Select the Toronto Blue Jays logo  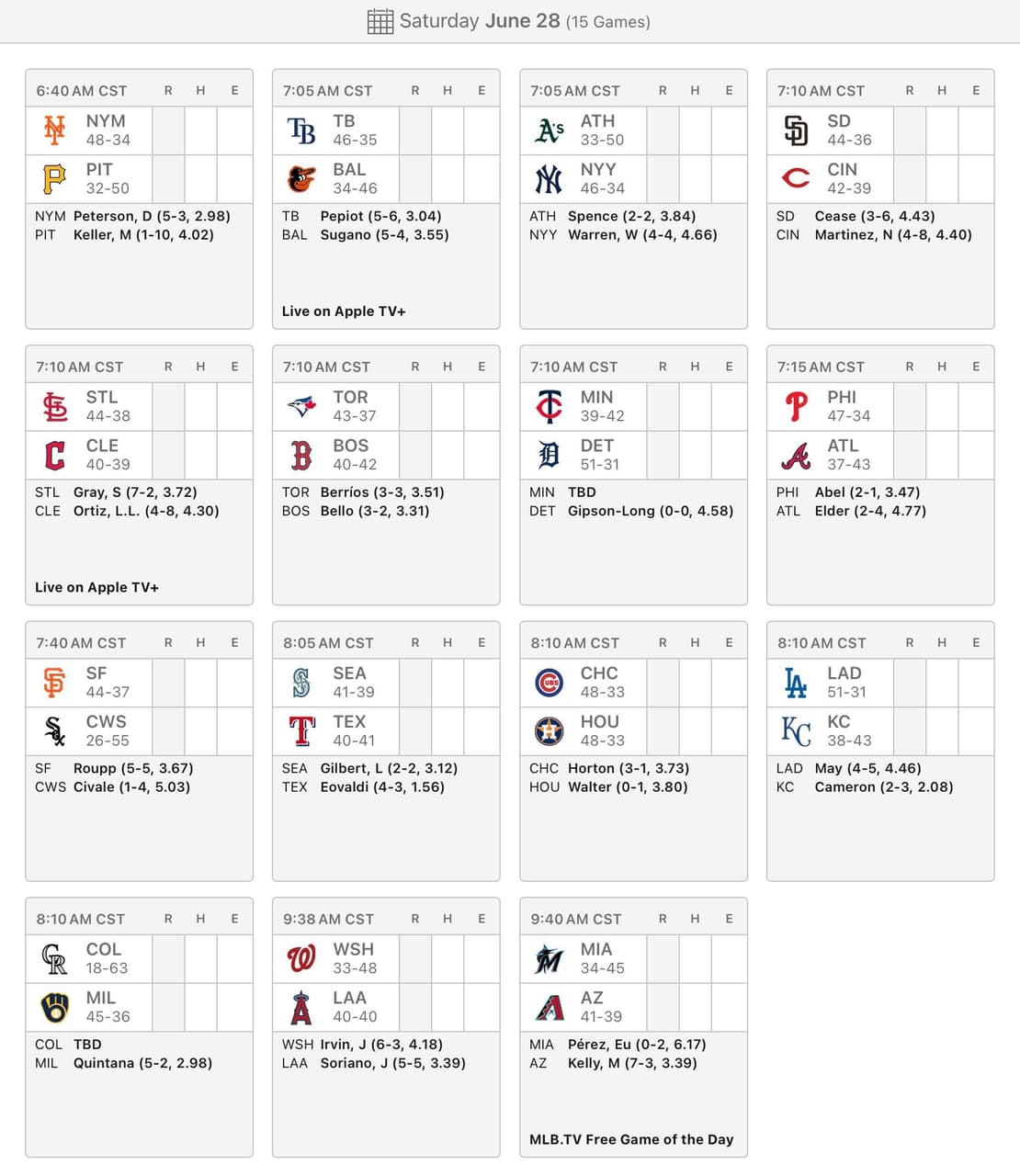300,406
